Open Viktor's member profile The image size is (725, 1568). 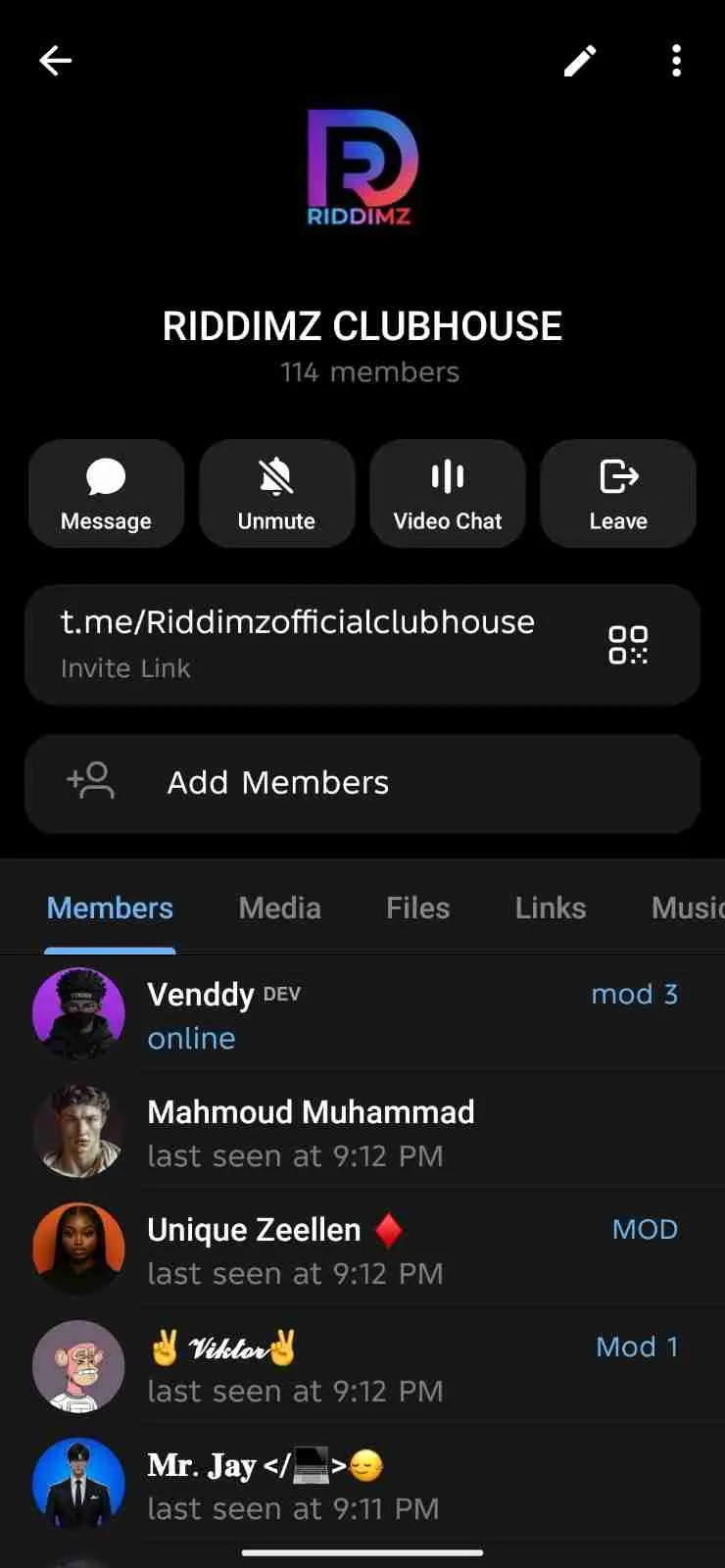362,1367
